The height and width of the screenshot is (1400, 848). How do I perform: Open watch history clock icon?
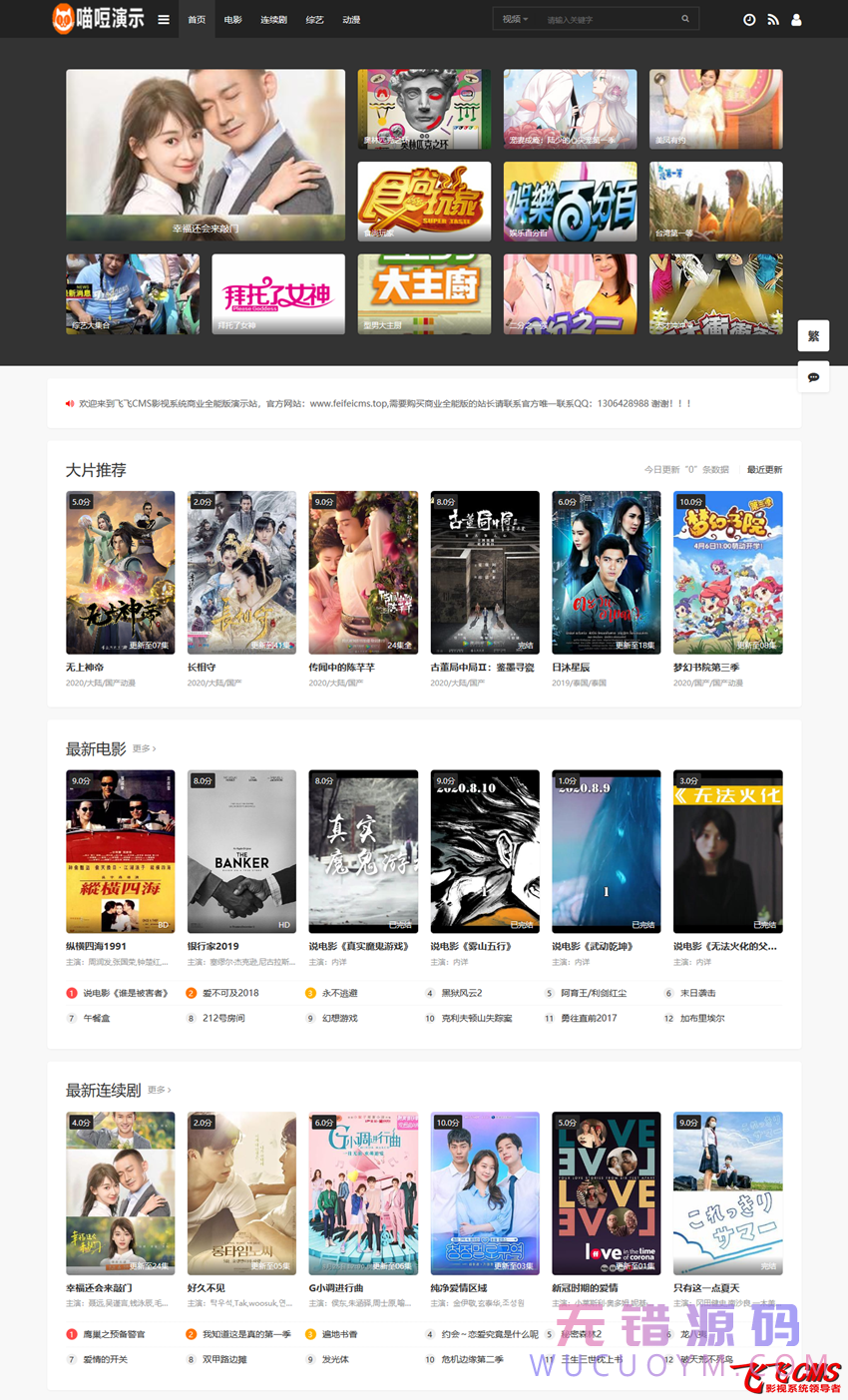[749, 20]
